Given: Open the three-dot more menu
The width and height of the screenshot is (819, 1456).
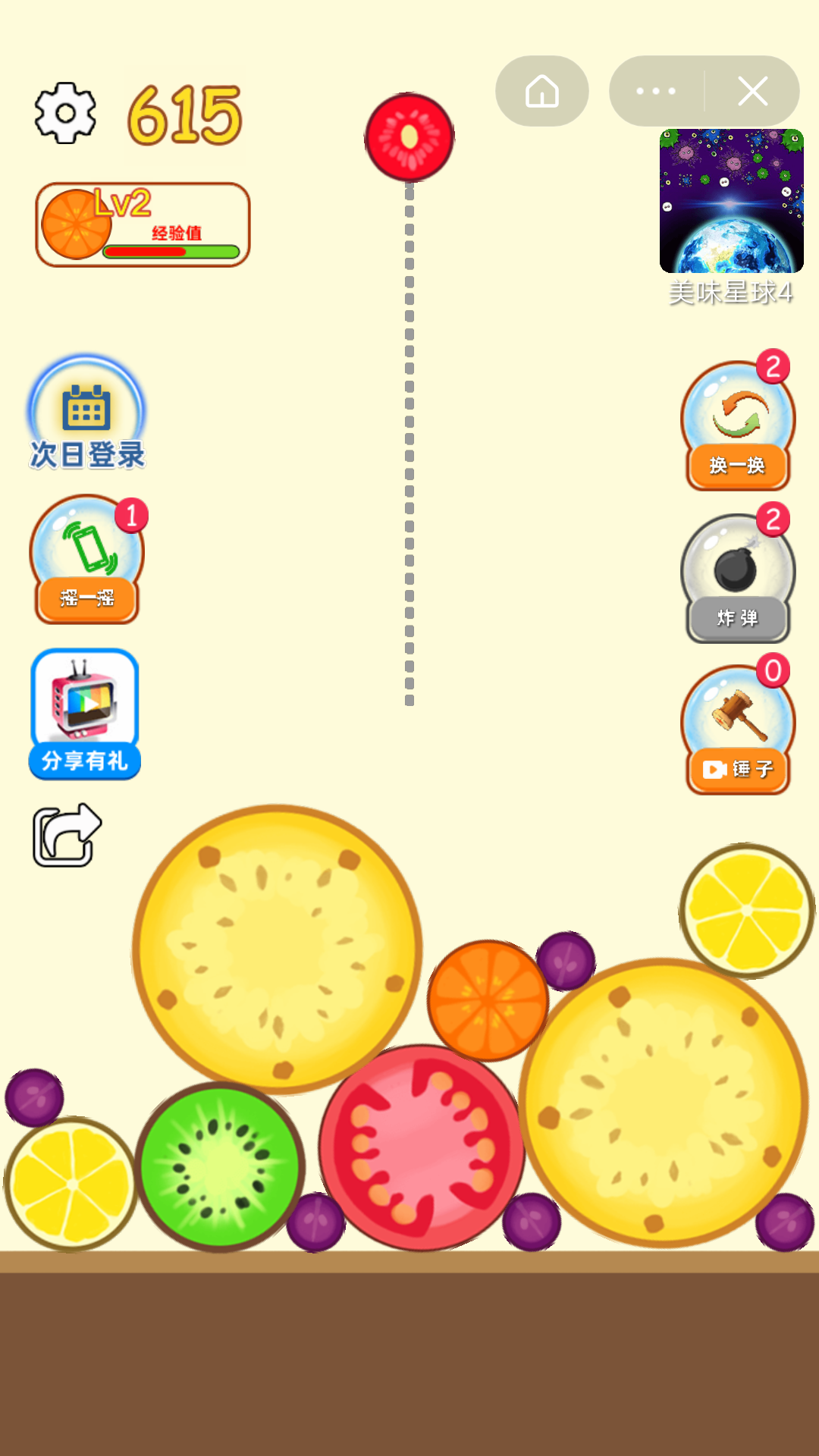Looking at the screenshot, I should (656, 91).
